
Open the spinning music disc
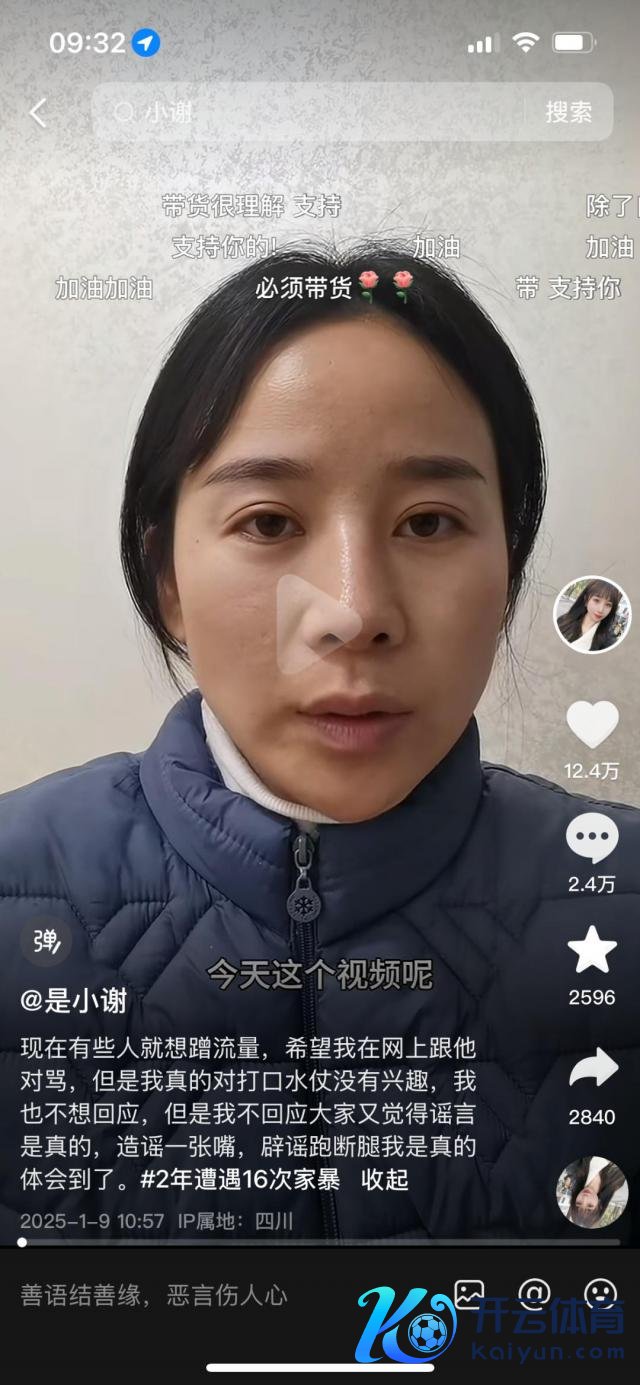click(592, 1191)
